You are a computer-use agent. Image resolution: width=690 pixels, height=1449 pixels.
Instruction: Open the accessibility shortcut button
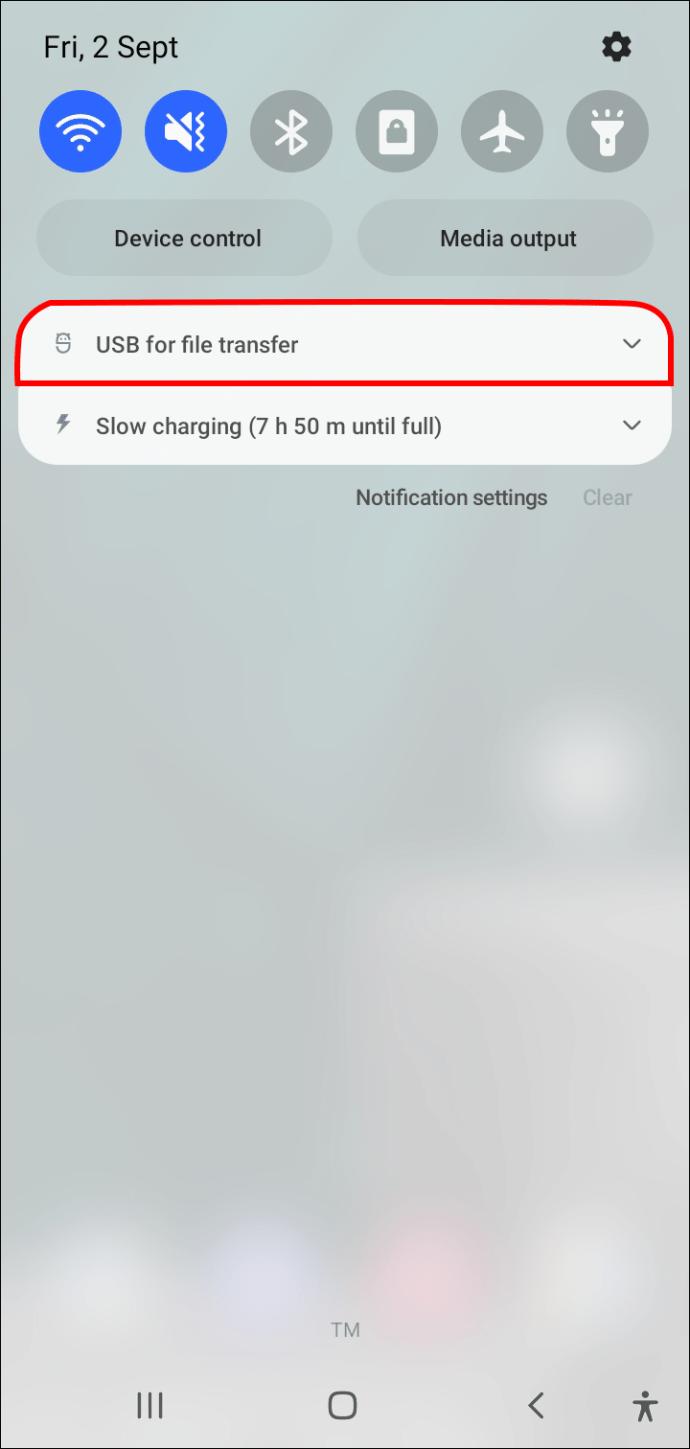(x=646, y=1405)
